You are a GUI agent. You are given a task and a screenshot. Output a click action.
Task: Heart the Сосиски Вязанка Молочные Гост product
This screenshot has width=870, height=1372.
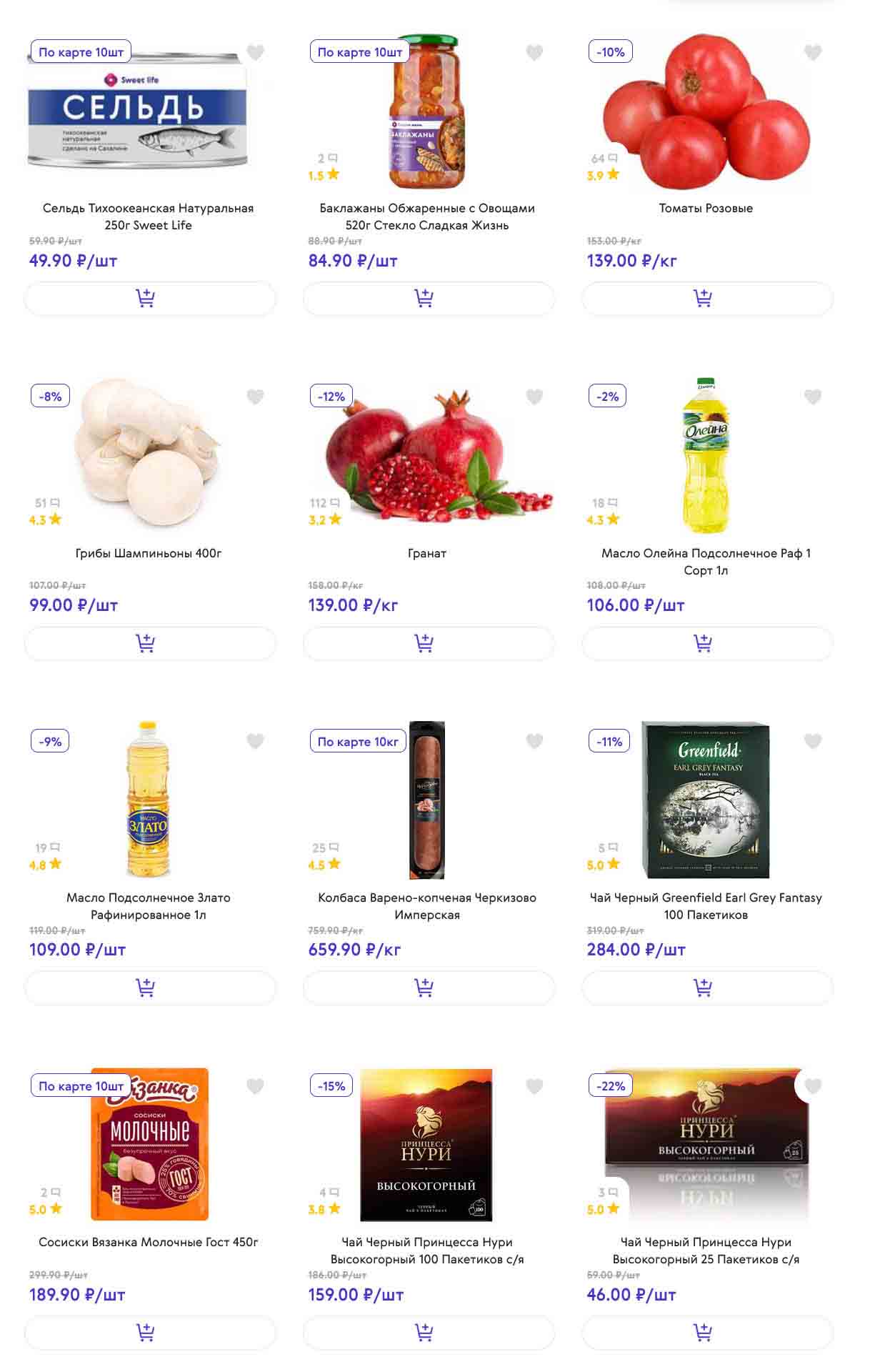coord(256,1086)
